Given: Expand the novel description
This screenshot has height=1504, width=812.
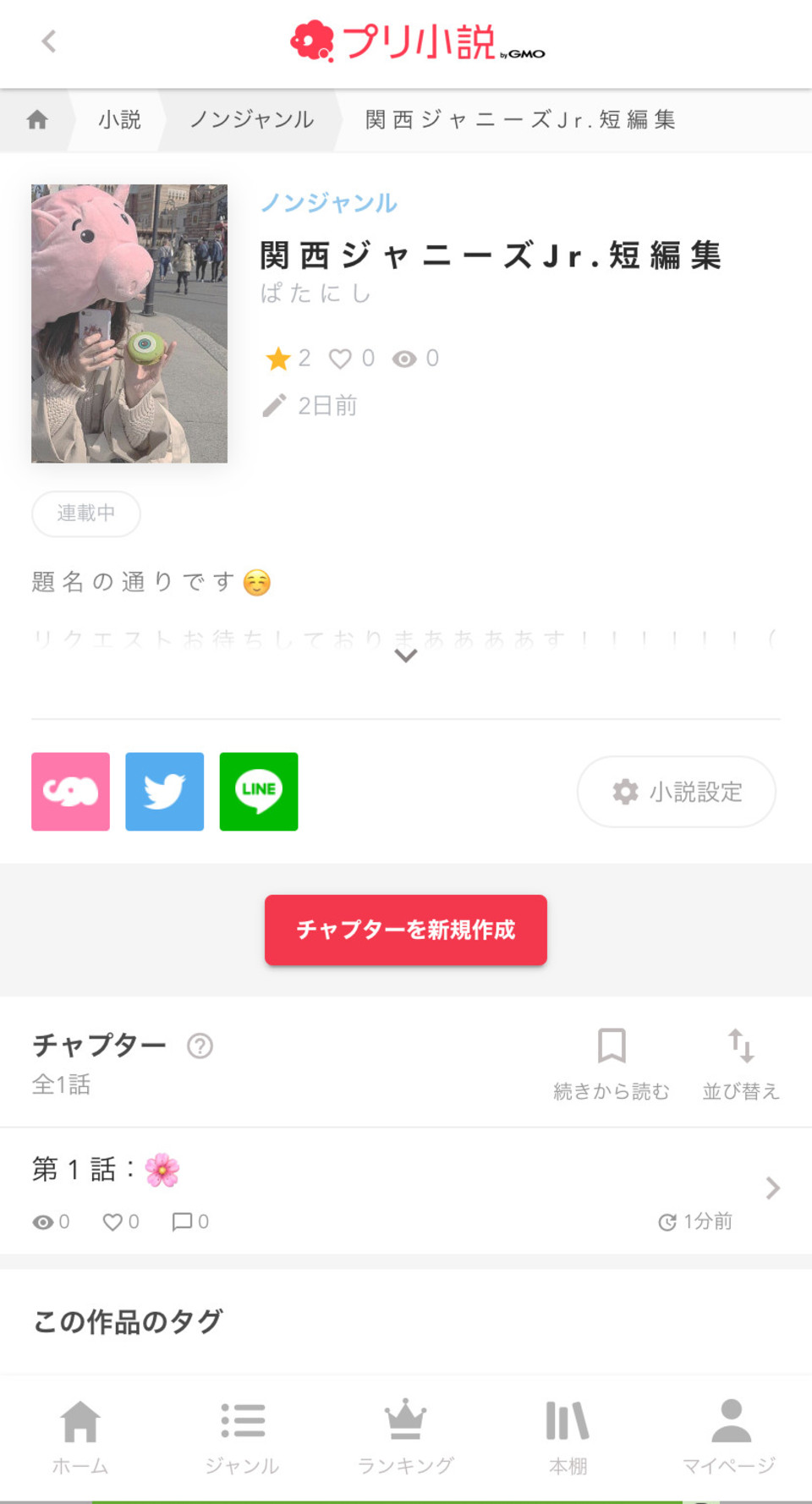Looking at the screenshot, I should coord(406,656).
